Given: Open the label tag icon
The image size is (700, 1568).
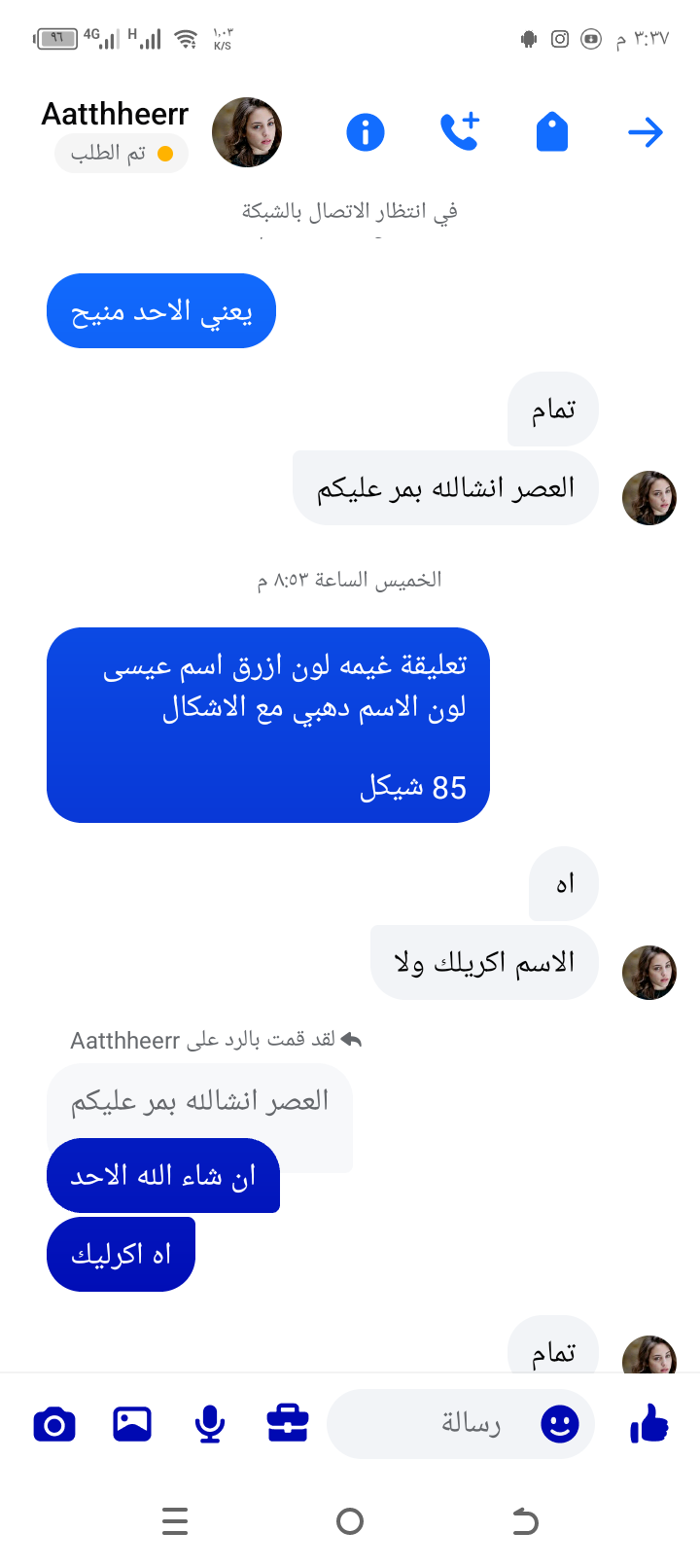Looking at the screenshot, I should 551,131.
